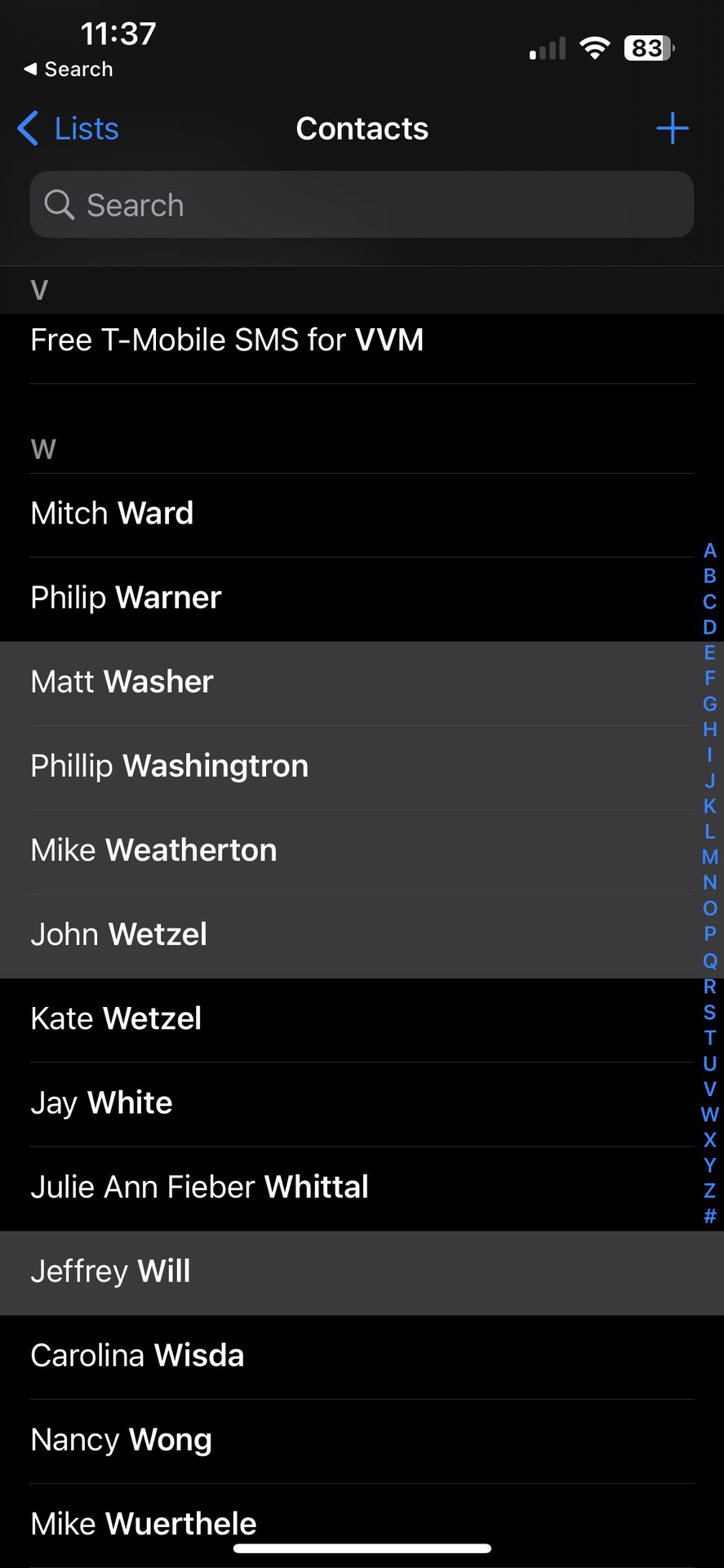
Task: Open John Wetzel's contact card
Action: [x=119, y=934]
